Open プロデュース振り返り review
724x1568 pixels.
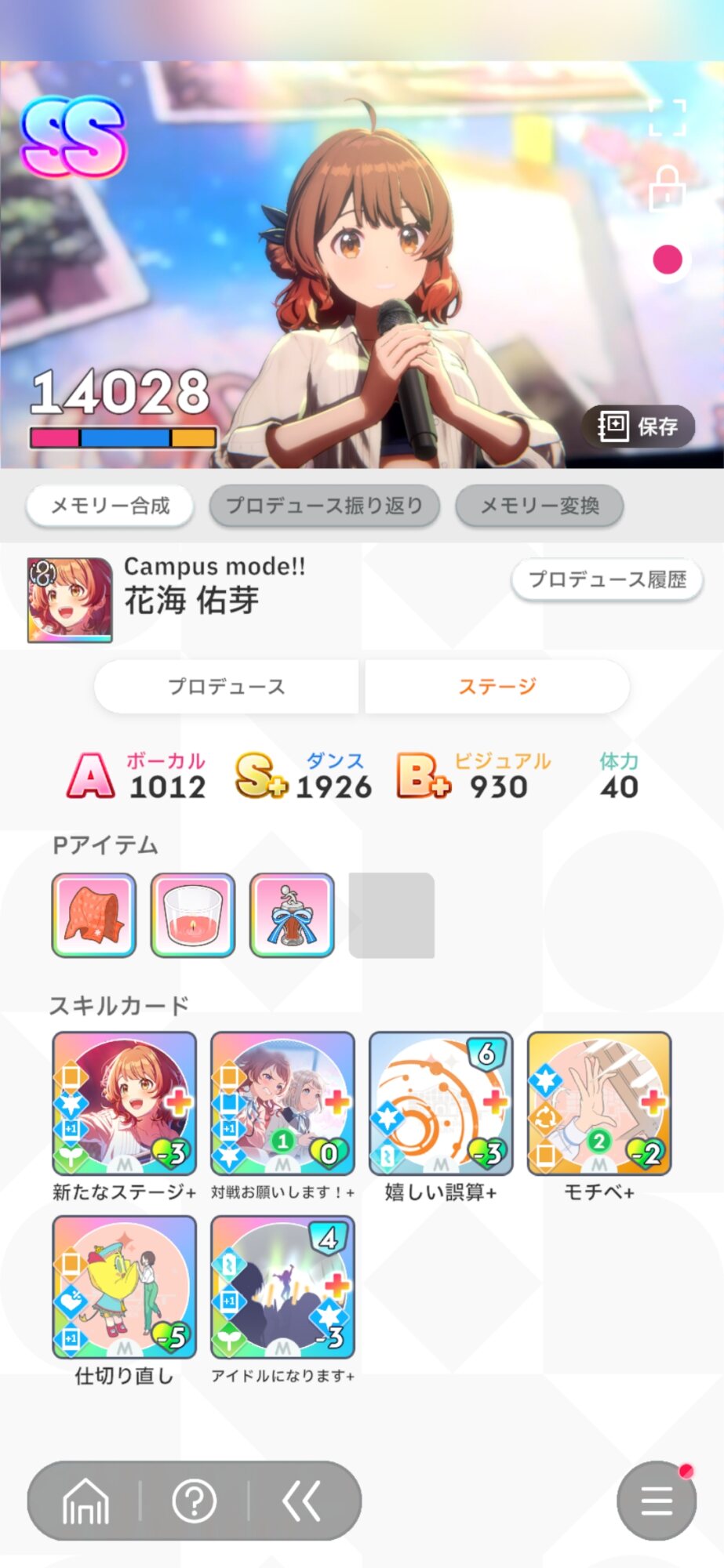pyautogui.click(x=325, y=506)
